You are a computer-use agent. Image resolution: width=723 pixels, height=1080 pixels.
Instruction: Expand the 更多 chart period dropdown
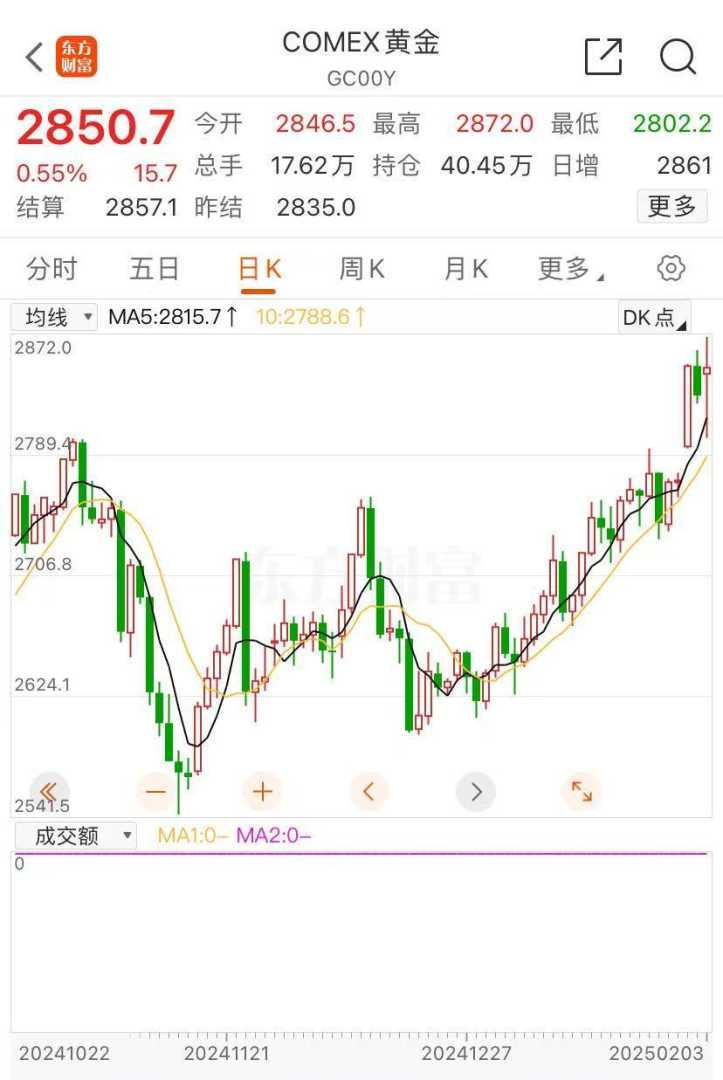(x=570, y=268)
